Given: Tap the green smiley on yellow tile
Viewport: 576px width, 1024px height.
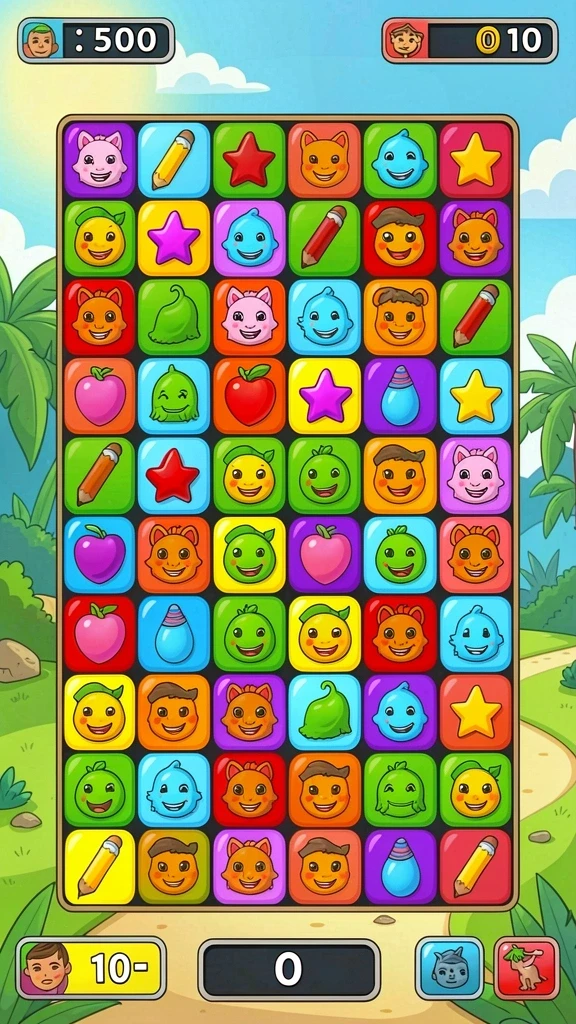Looking at the screenshot, I should pos(249,554).
